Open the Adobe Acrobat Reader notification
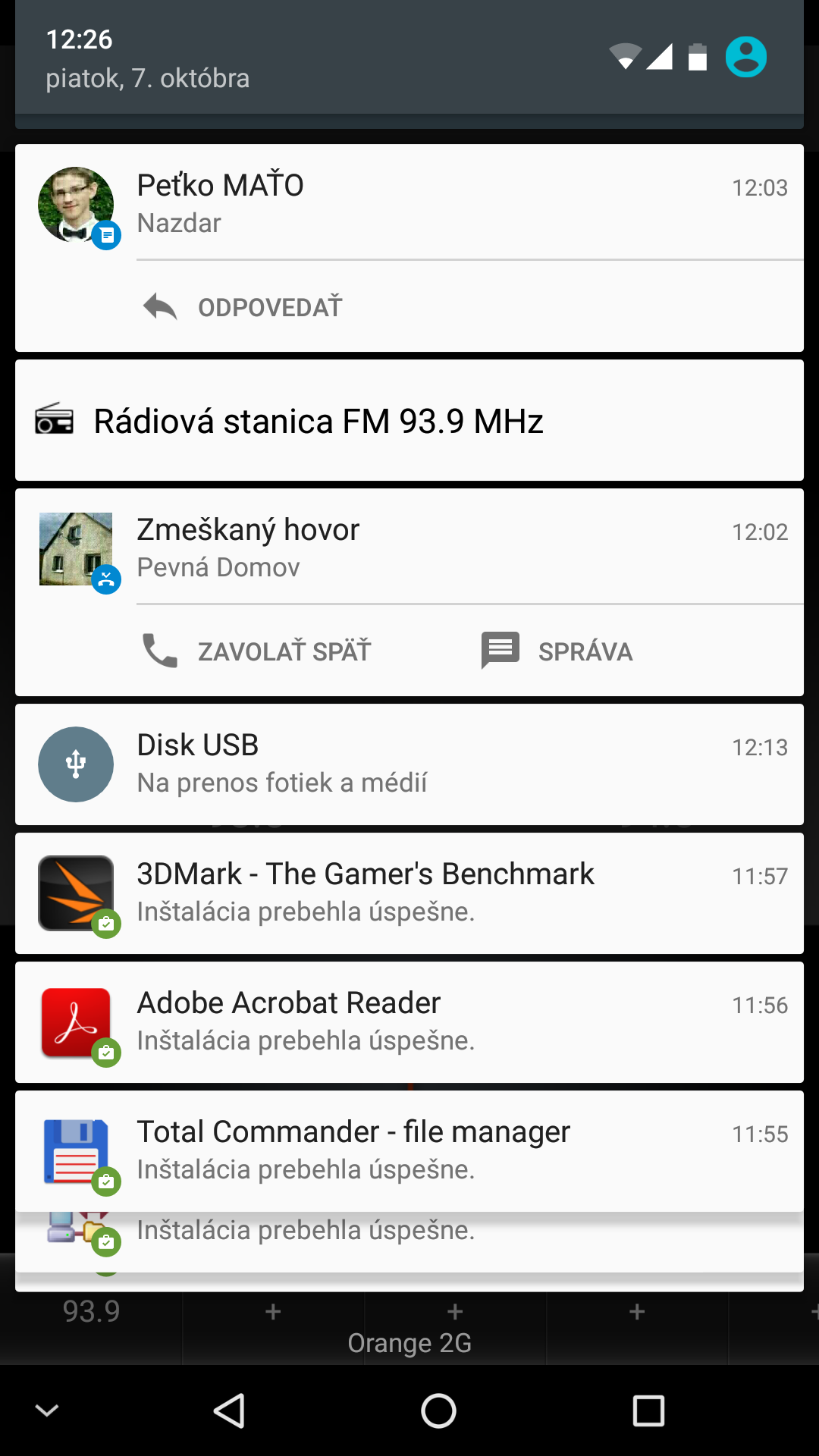 click(x=409, y=1022)
